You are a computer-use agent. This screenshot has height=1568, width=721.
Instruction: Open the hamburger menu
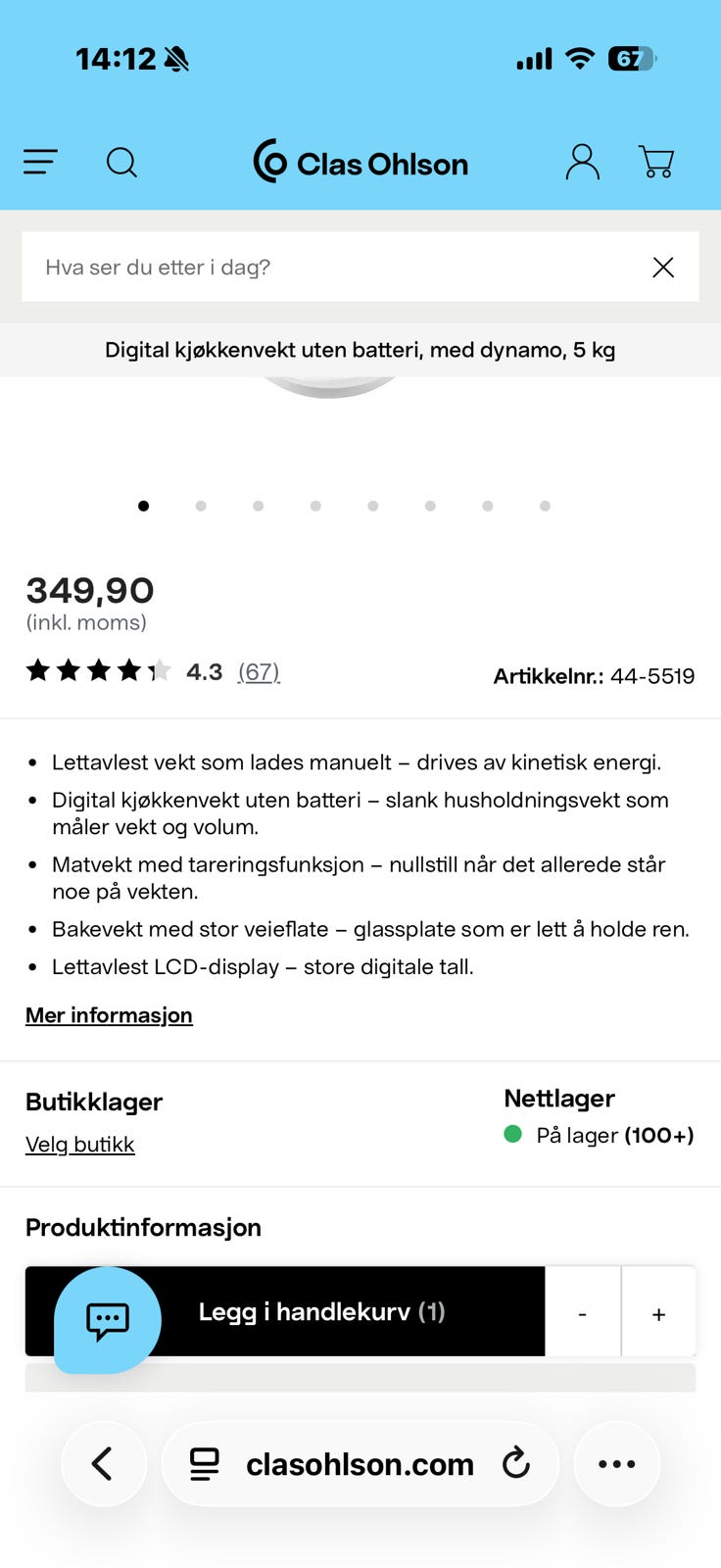point(40,163)
